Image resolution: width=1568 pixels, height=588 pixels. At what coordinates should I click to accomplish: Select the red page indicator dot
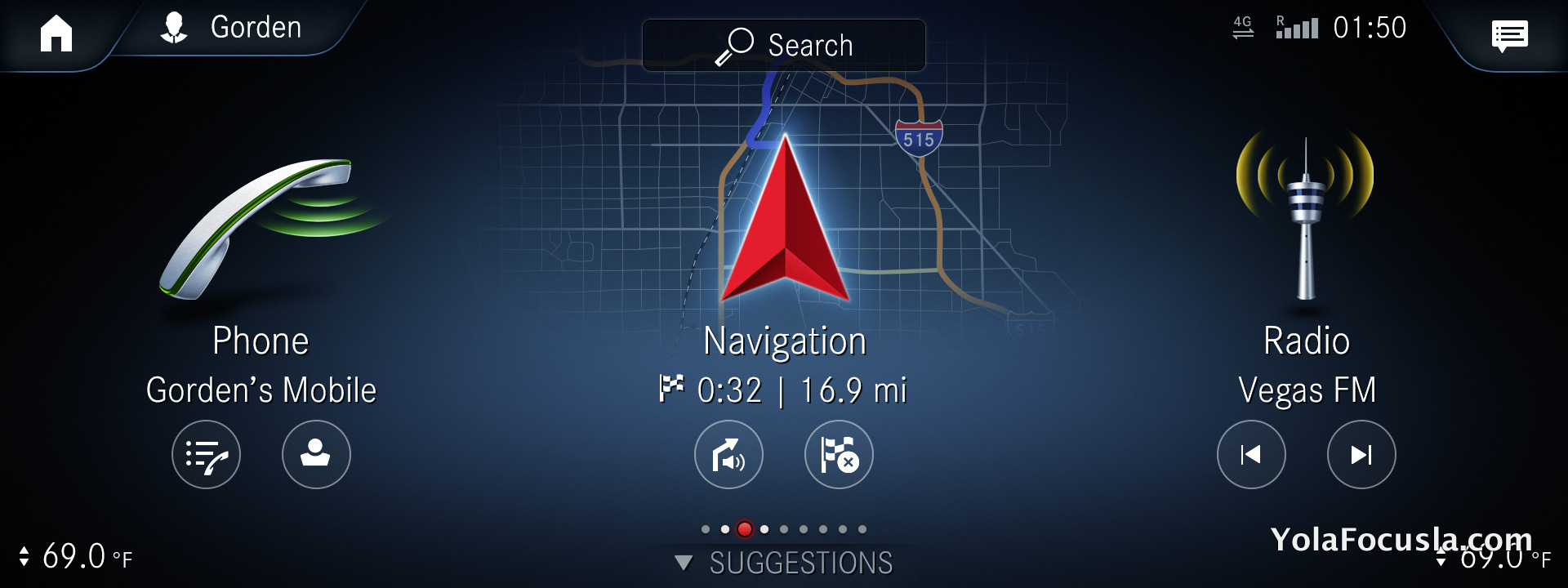(x=744, y=529)
